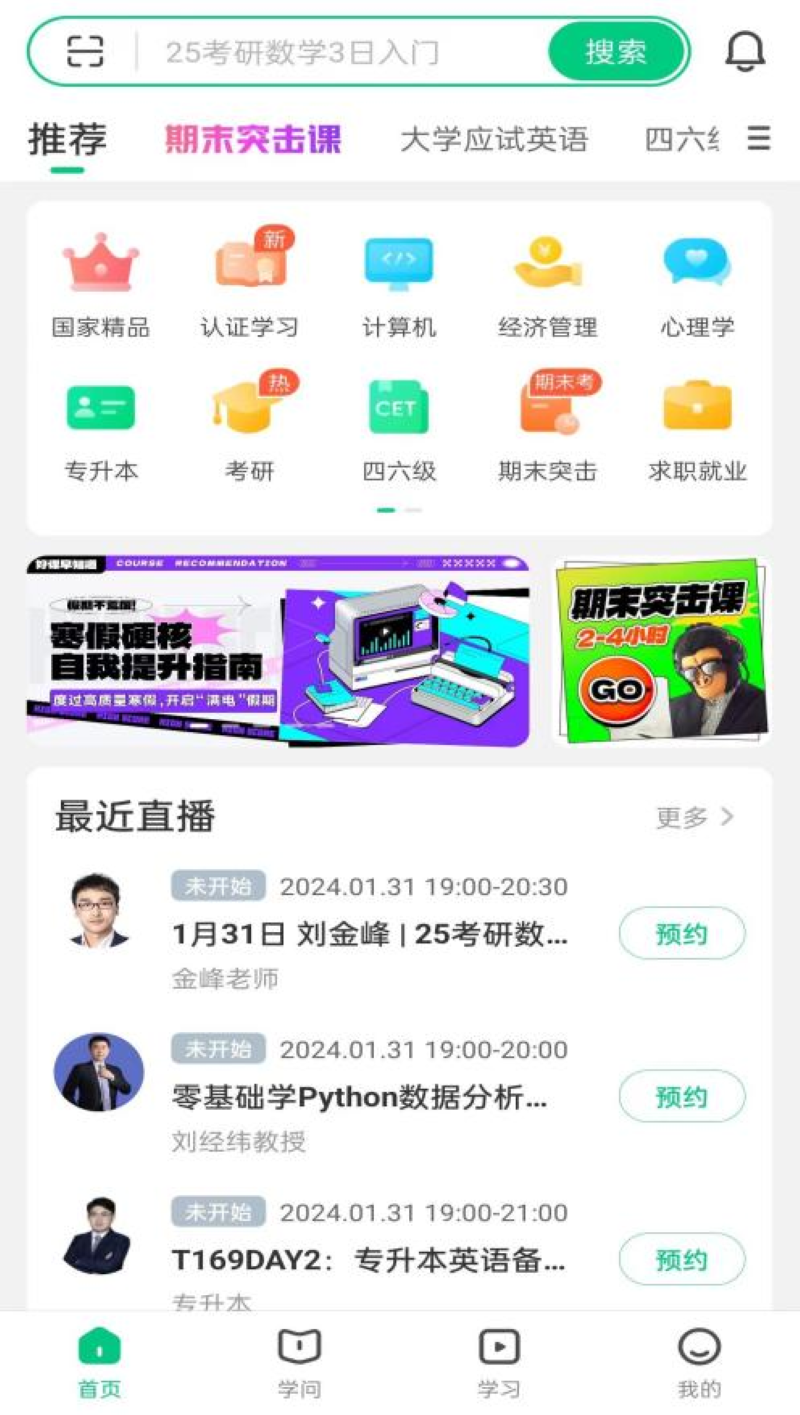Open the notifications bell

(x=745, y=51)
